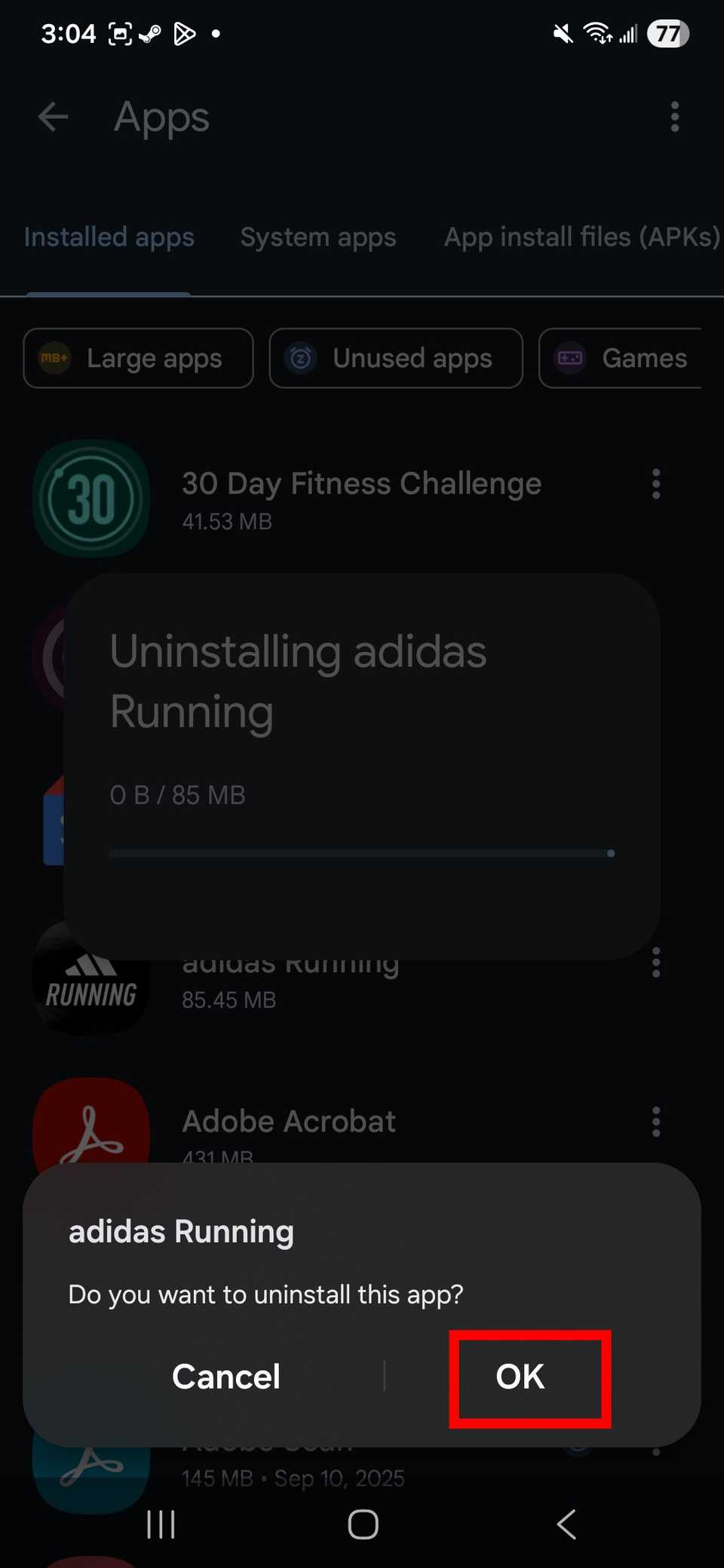Screen dimensions: 724x1568
Task: Tap the 30 Day Fitness Challenge app icon
Action: 90,498
